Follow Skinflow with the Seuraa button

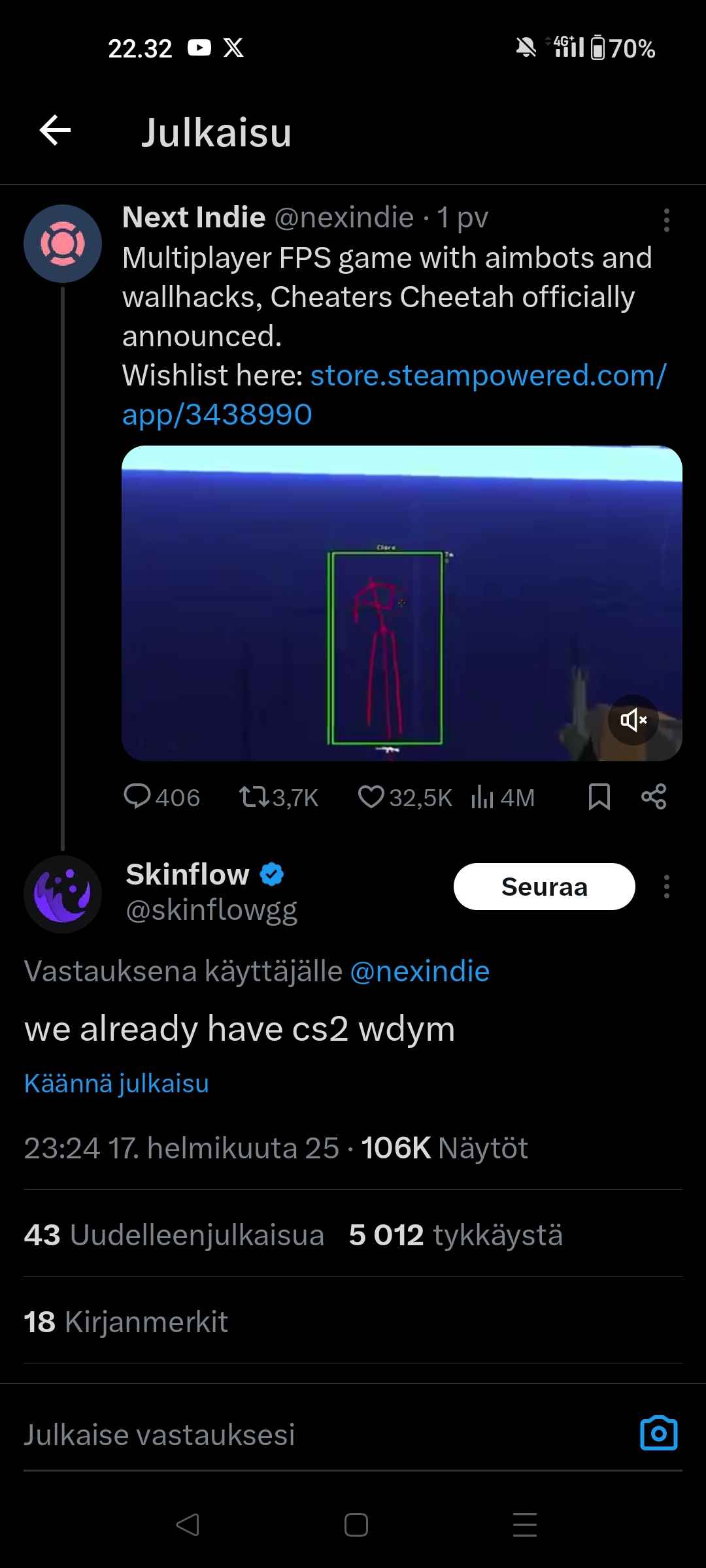click(544, 887)
